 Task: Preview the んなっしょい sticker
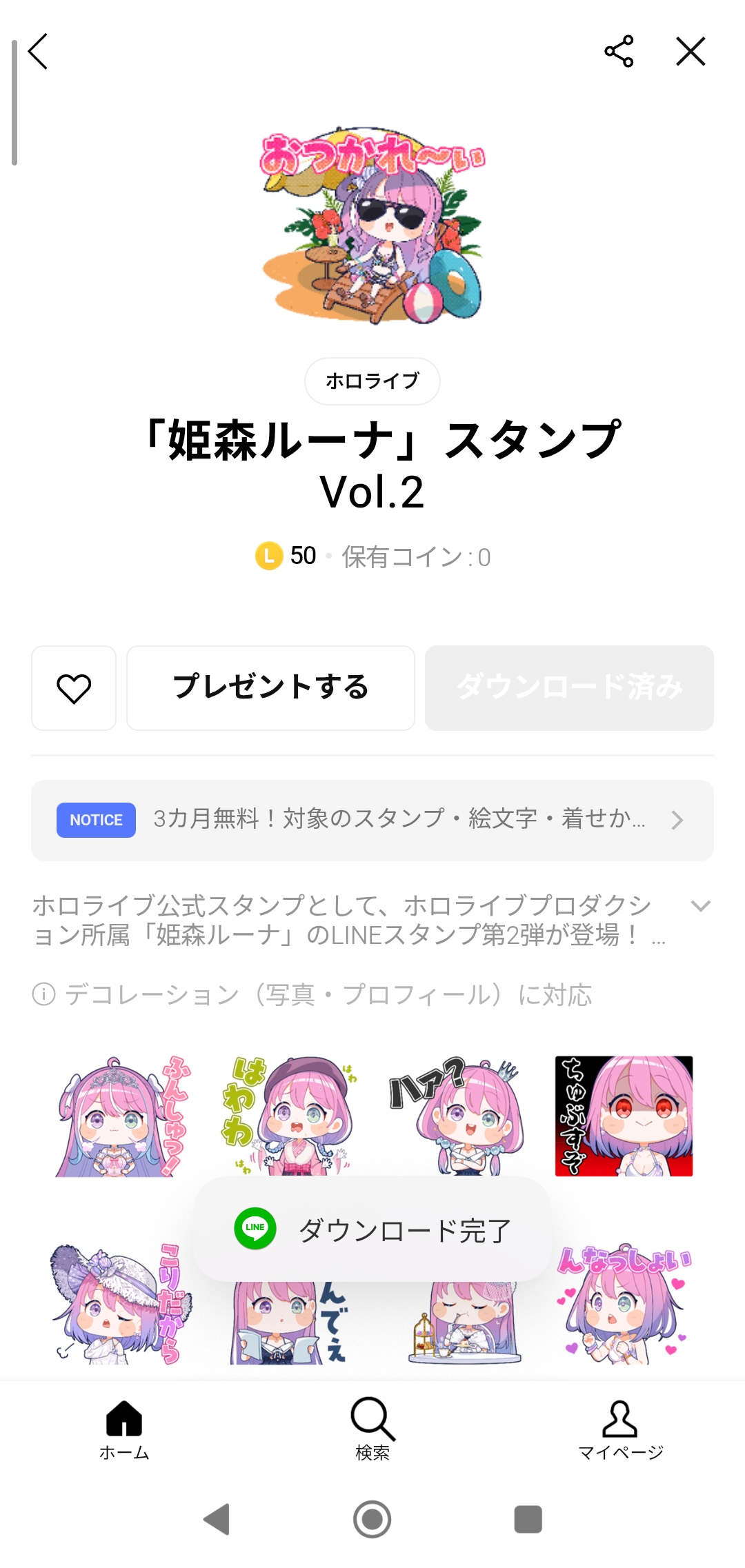tap(624, 1303)
